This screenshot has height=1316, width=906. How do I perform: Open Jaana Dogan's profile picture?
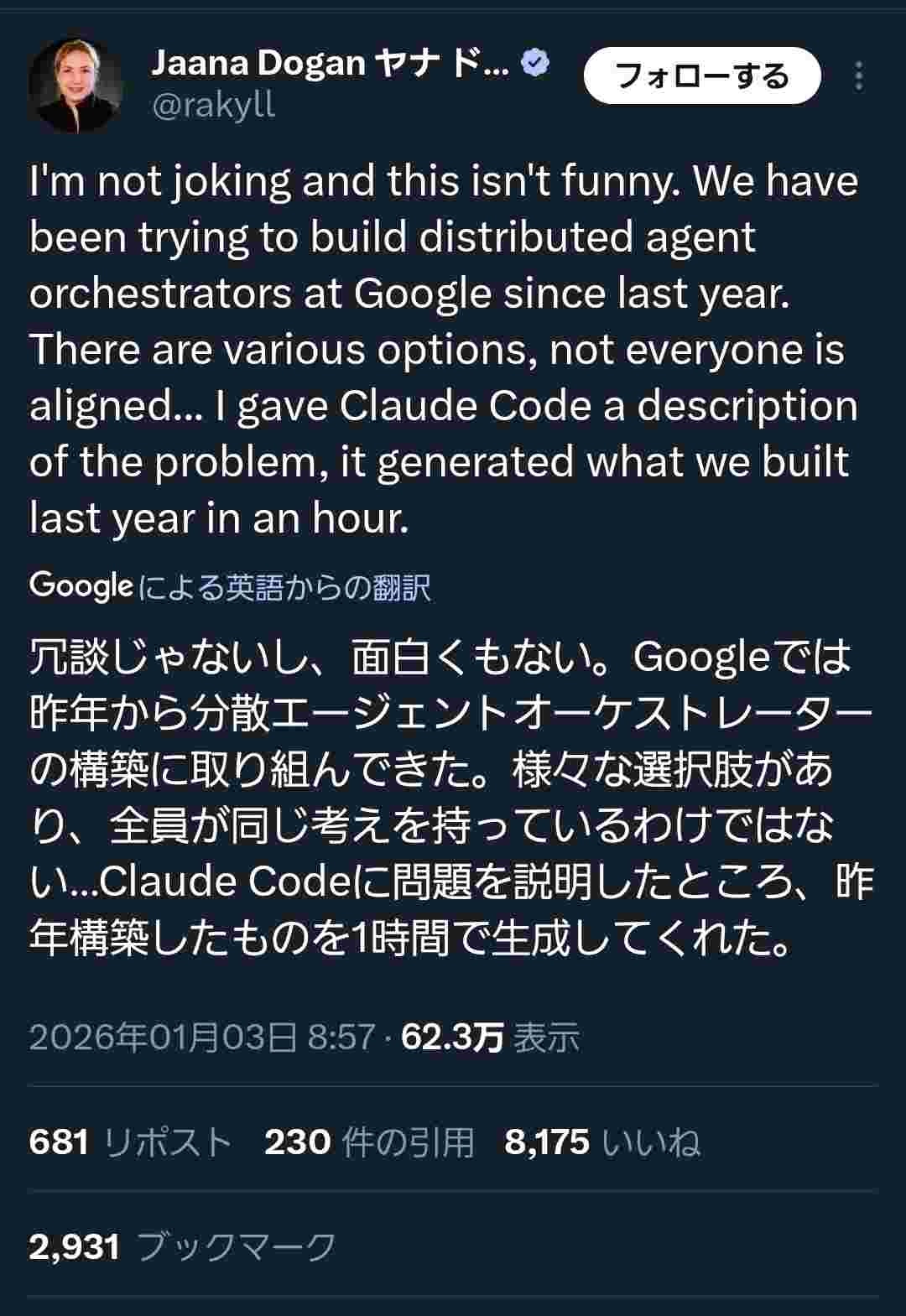click(75, 84)
